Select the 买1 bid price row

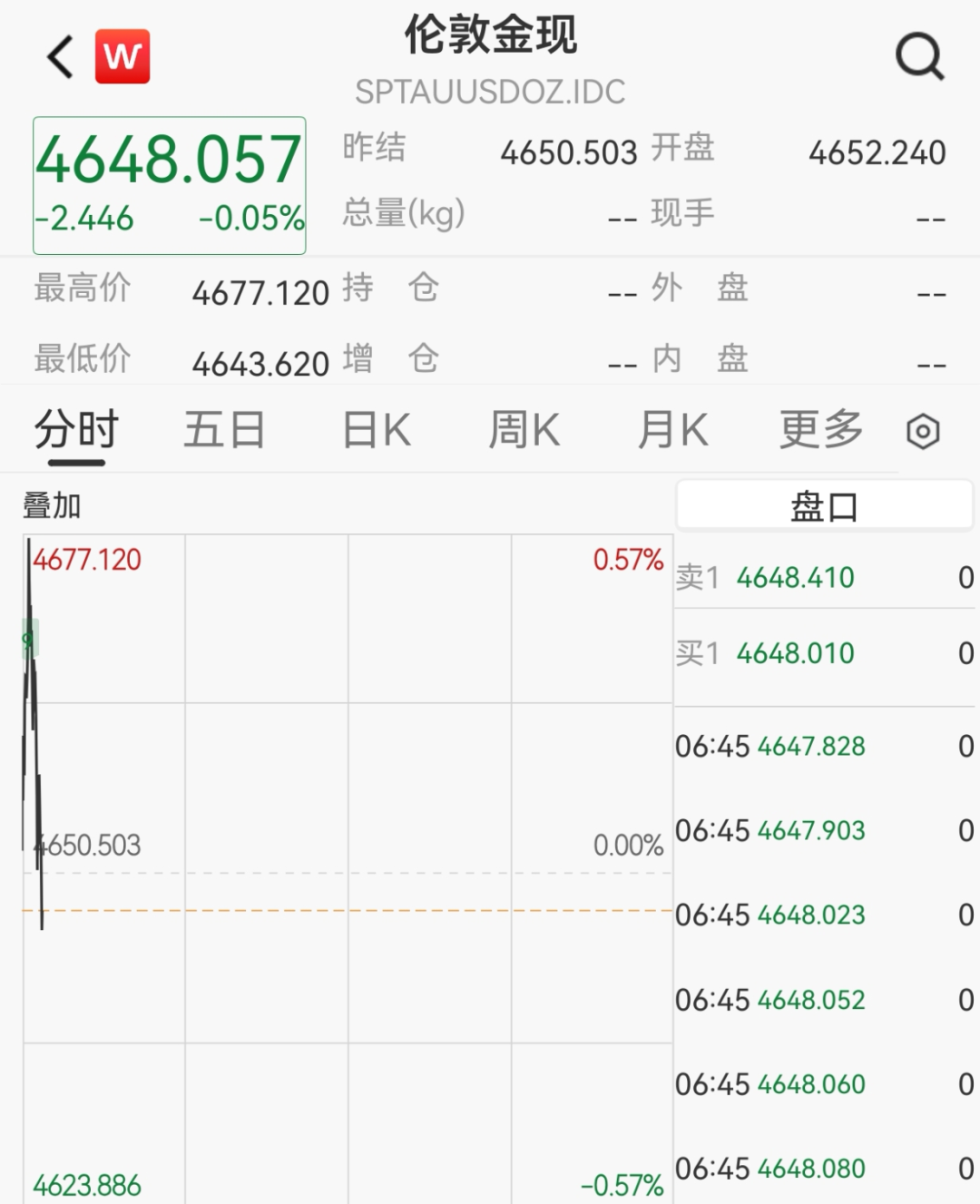click(x=796, y=653)
